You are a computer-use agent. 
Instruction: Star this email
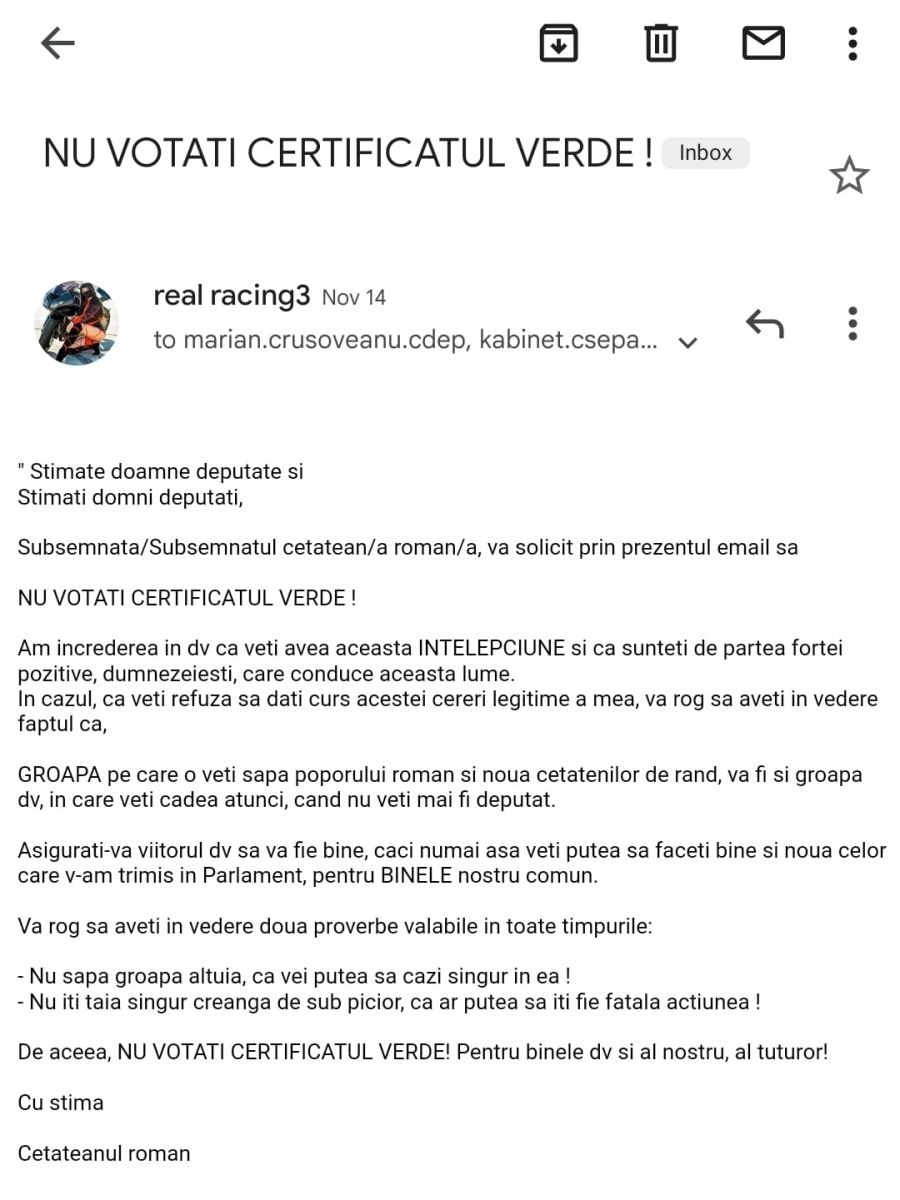point(849,176)
